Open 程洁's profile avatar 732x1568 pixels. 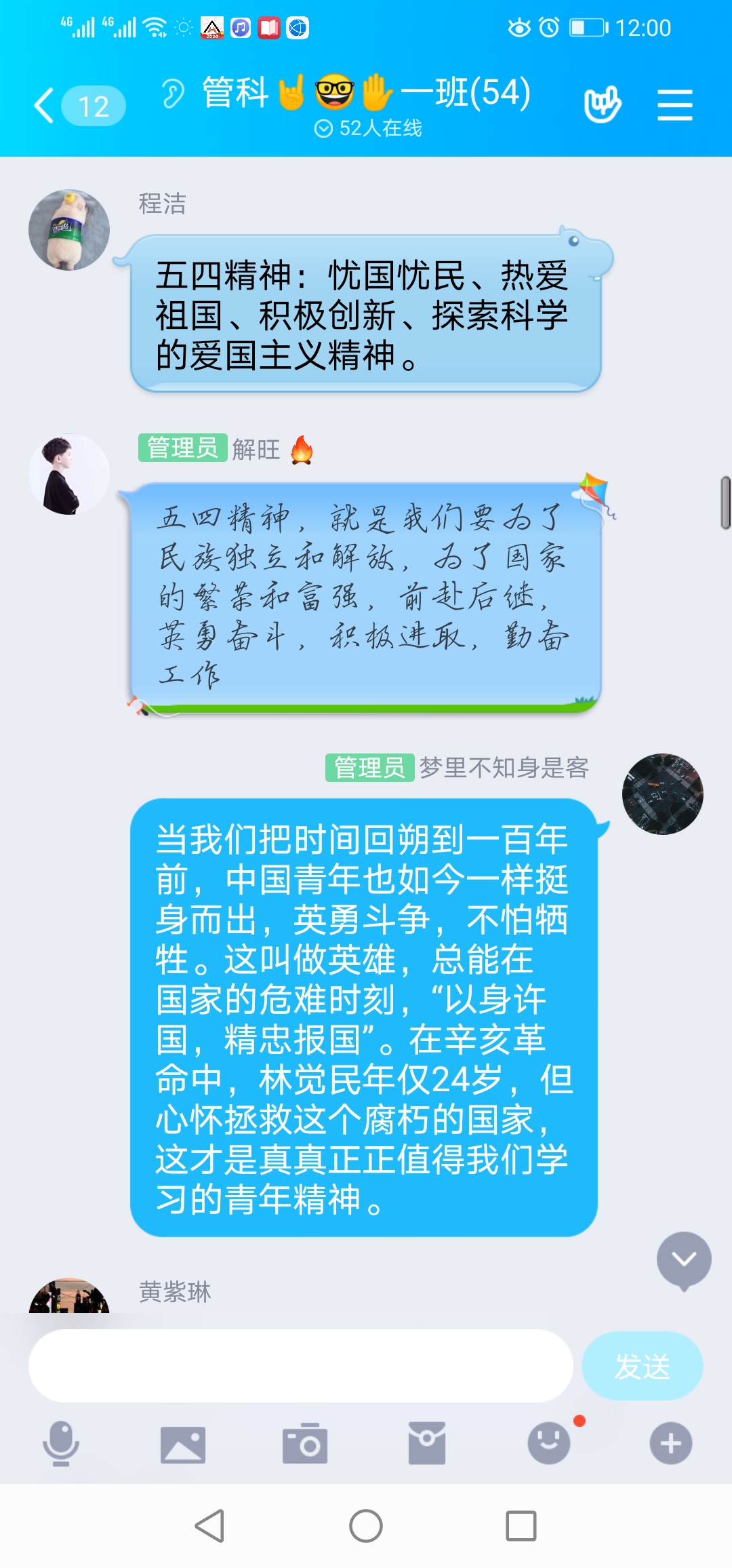click(69, 230)
